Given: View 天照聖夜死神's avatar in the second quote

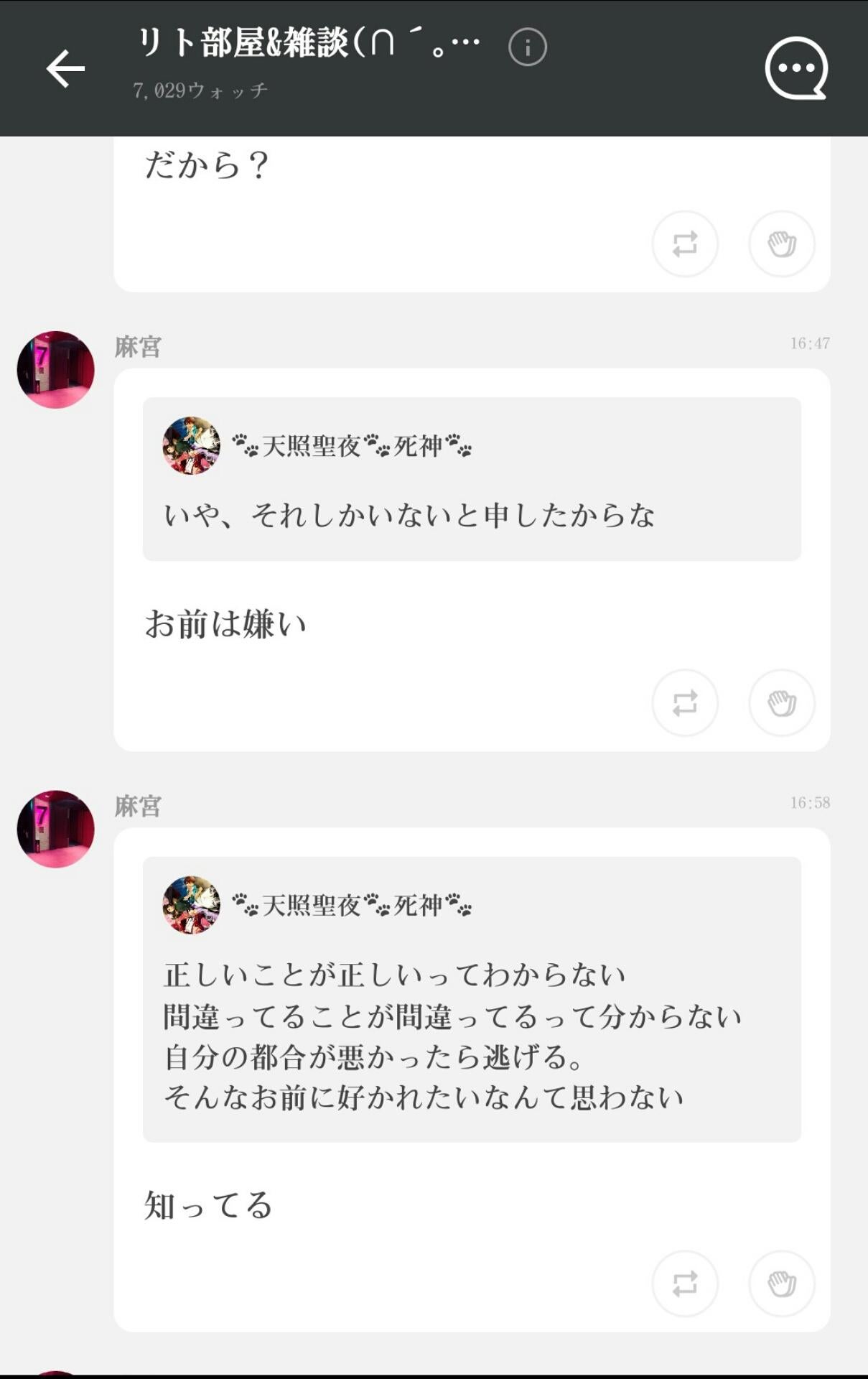Looking at the screenshot, I should tap(191, 906).
